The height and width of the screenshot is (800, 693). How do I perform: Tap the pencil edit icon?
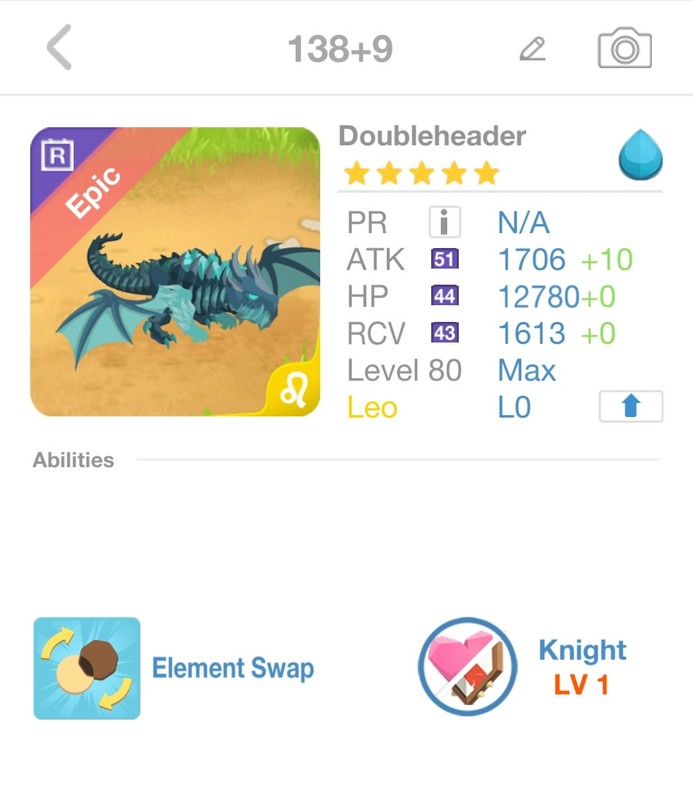click(533, 48)
